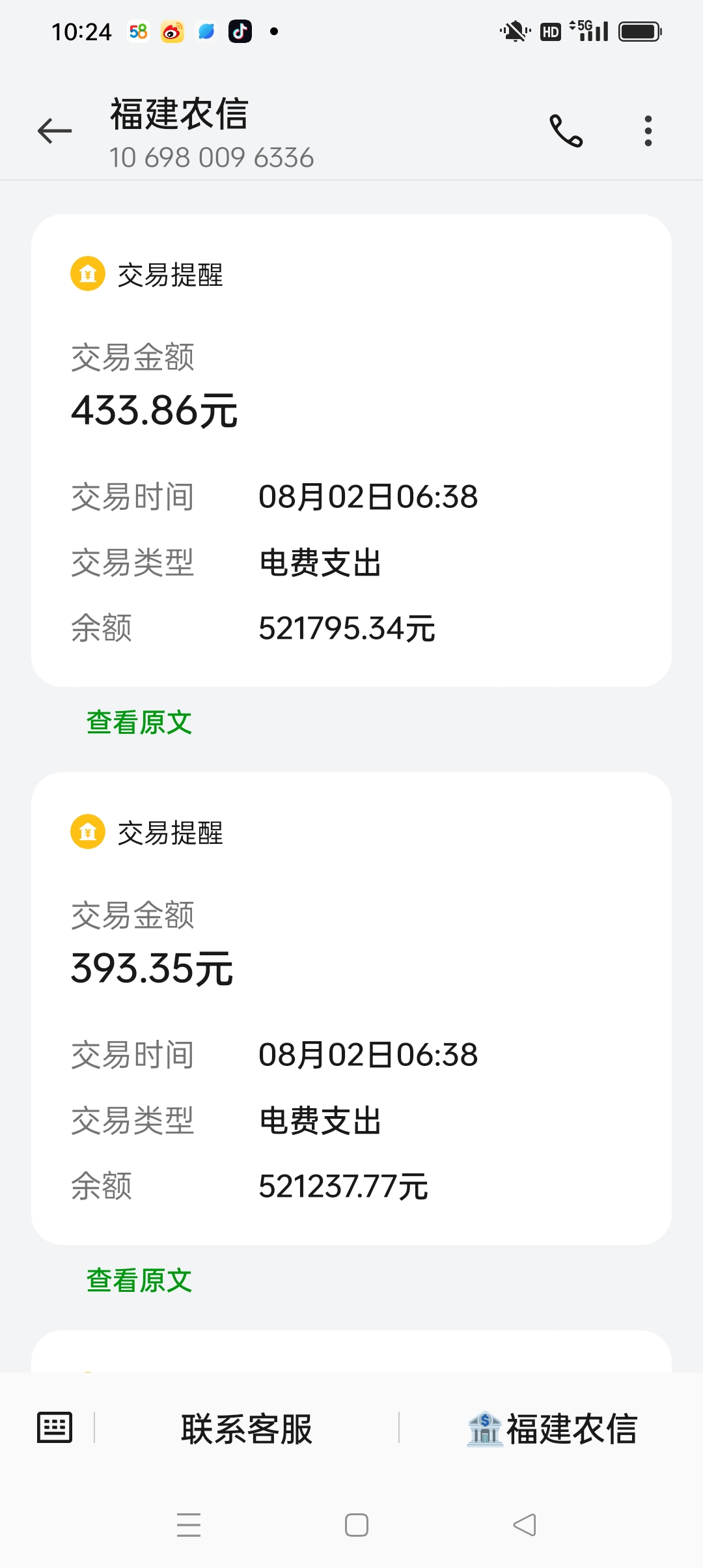Screen dimensions: 703x1568
Task: View original text under 393.35元 message
Action: pos(139,1280)
